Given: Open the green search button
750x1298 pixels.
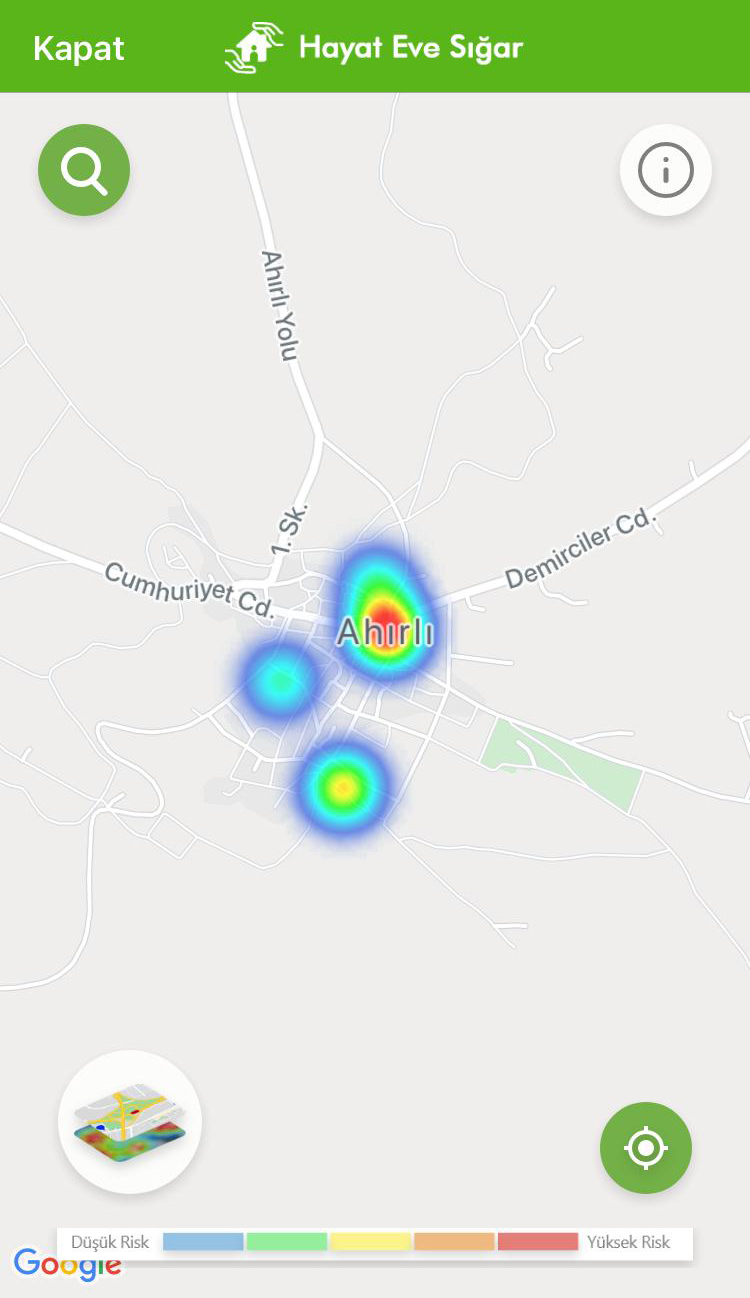Looking at the screenshot, I should [x=84, y=170].
